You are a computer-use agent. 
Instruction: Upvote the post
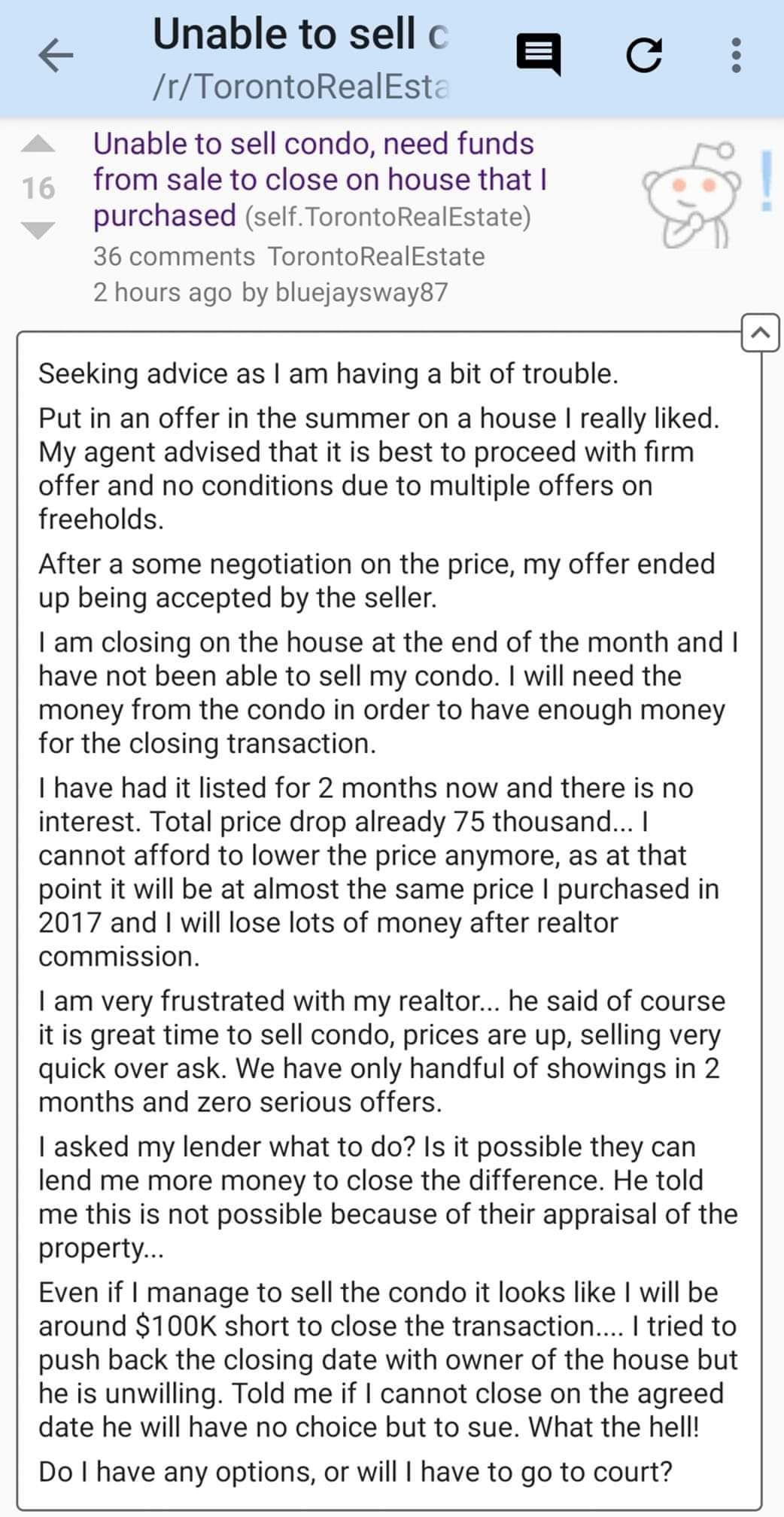click(x=37, y=144)
